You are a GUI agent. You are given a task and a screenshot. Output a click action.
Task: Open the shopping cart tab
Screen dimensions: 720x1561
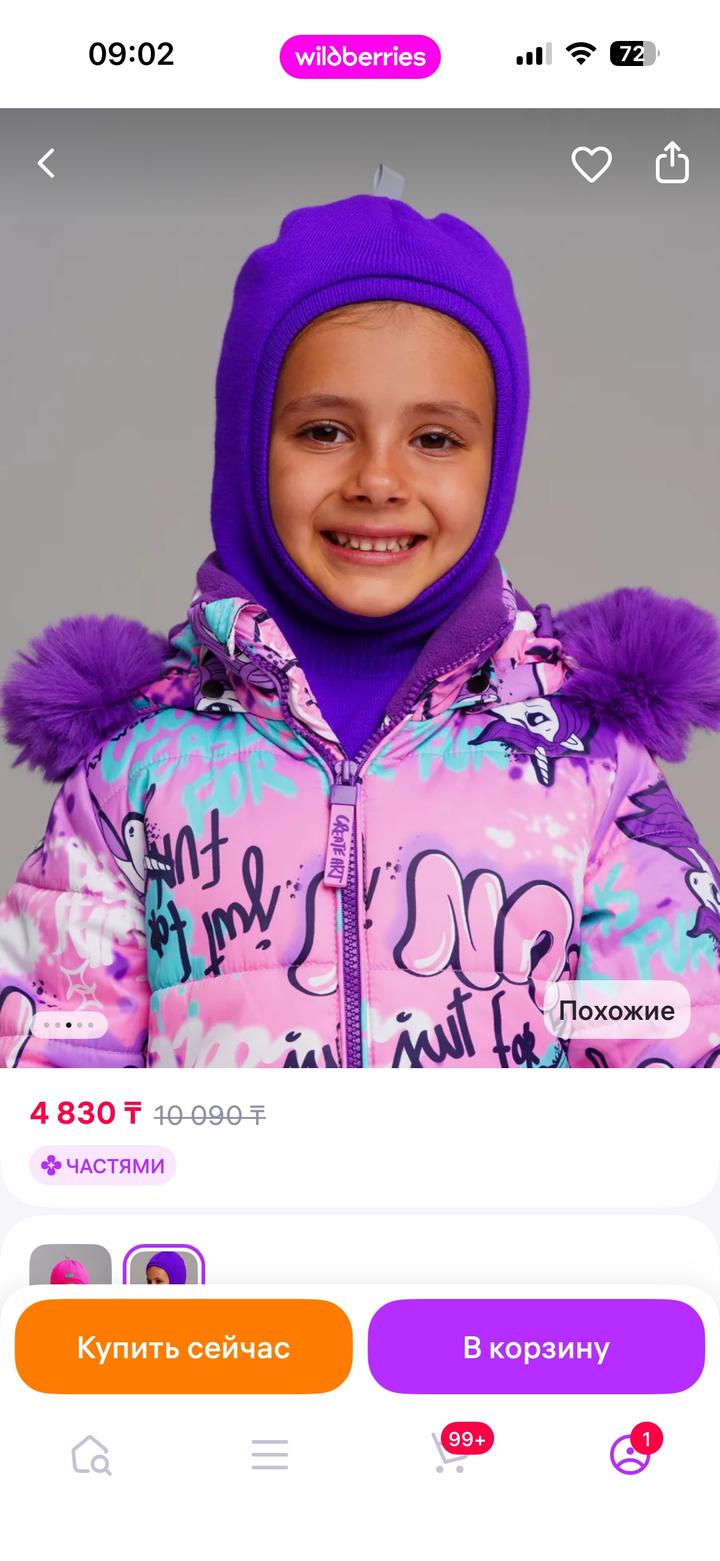click(451, 1453)
